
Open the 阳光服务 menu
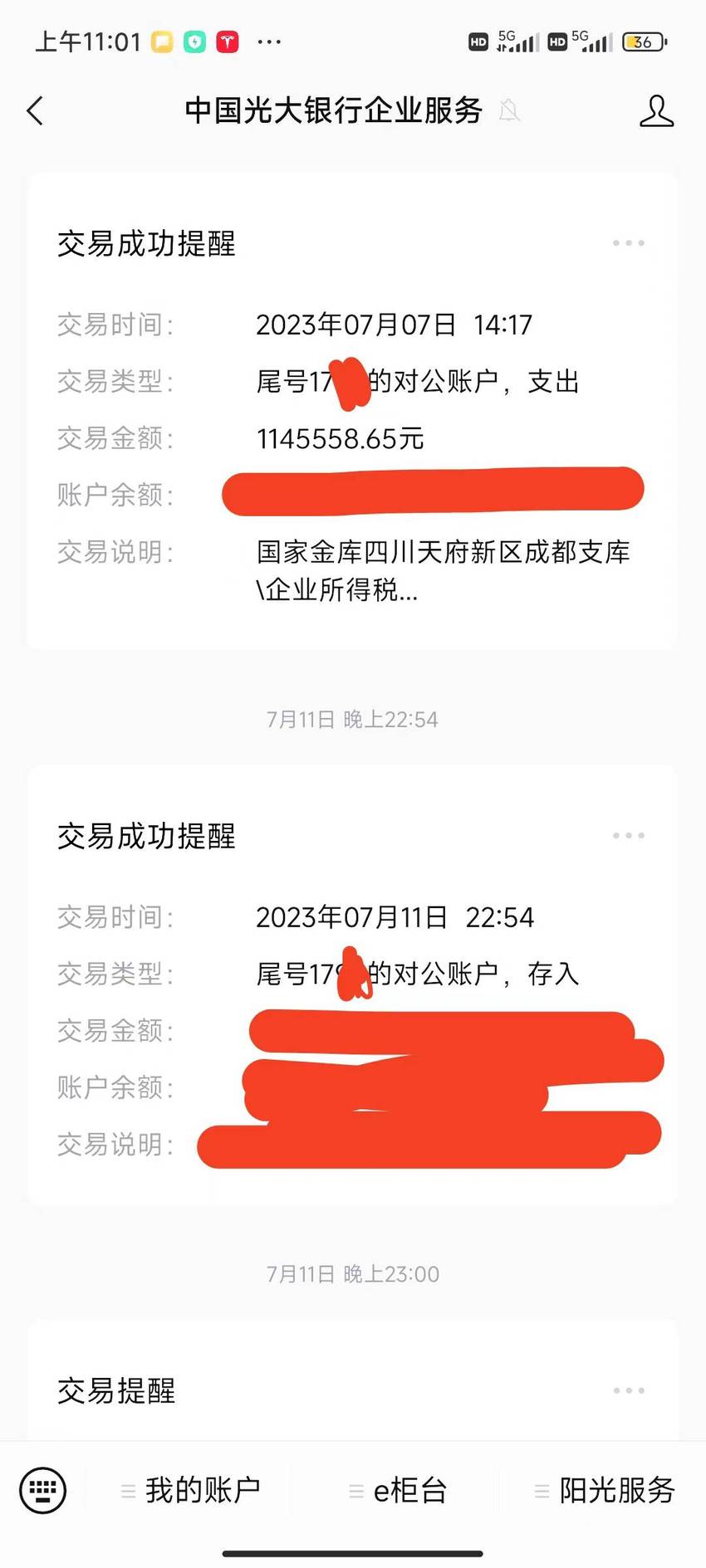tap(605, 1491)
